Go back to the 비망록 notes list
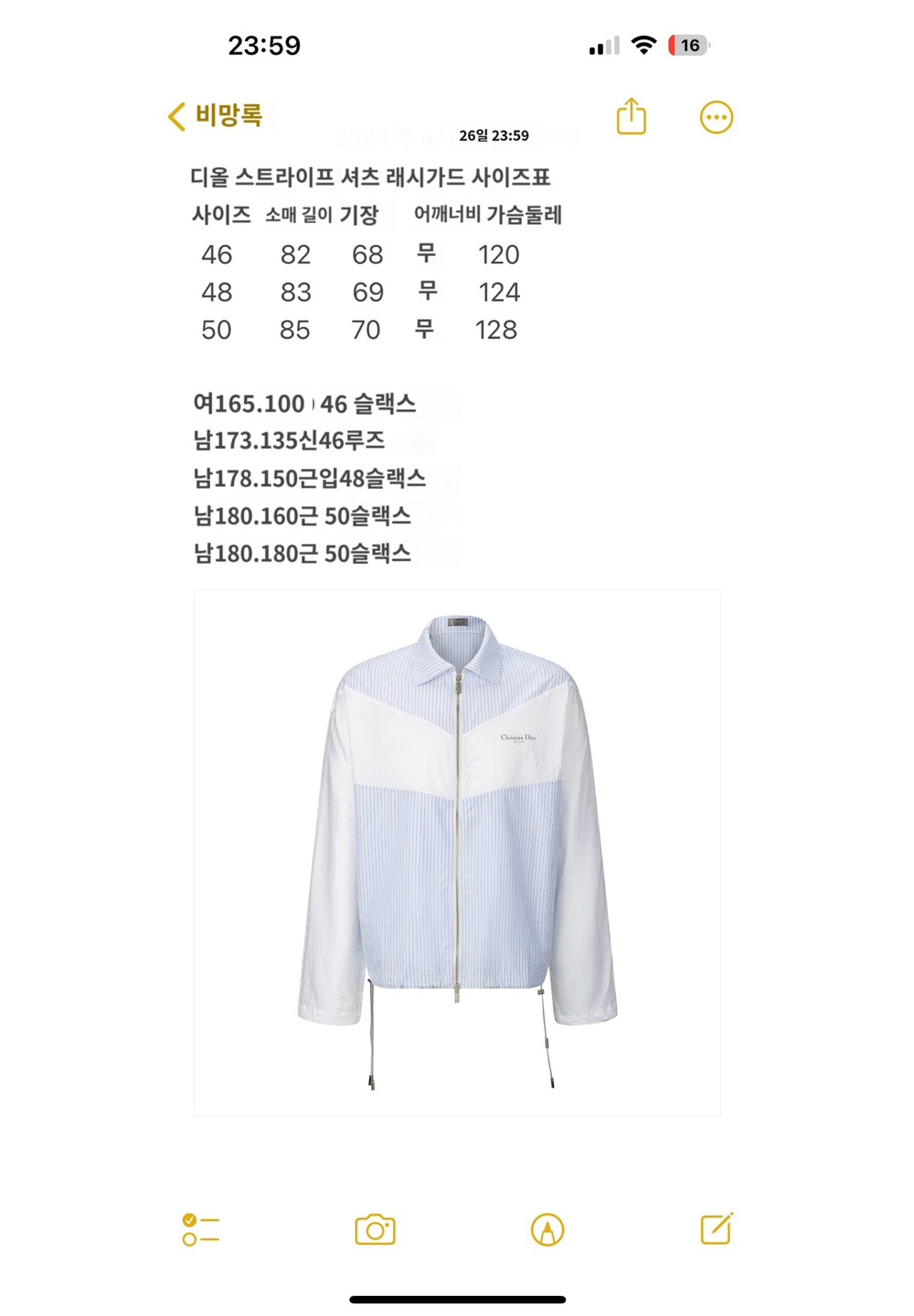The width and height of the screenshot is (914, 1316). click(216, 116)
